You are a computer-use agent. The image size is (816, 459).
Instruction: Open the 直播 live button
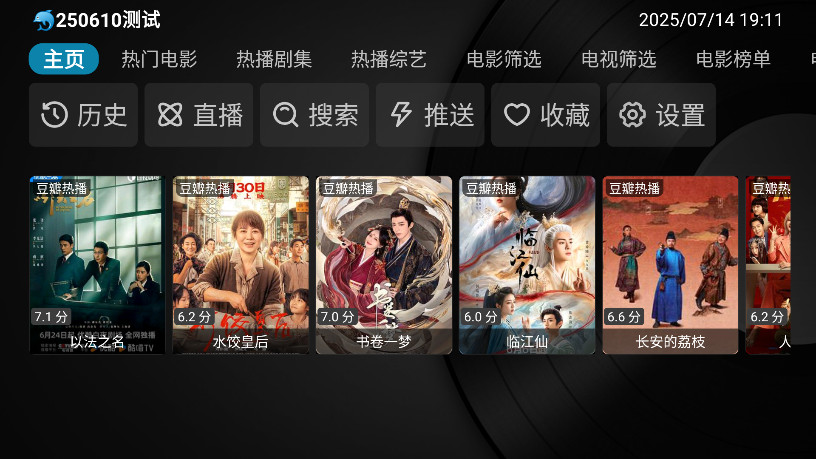click(x=199, y=115)
